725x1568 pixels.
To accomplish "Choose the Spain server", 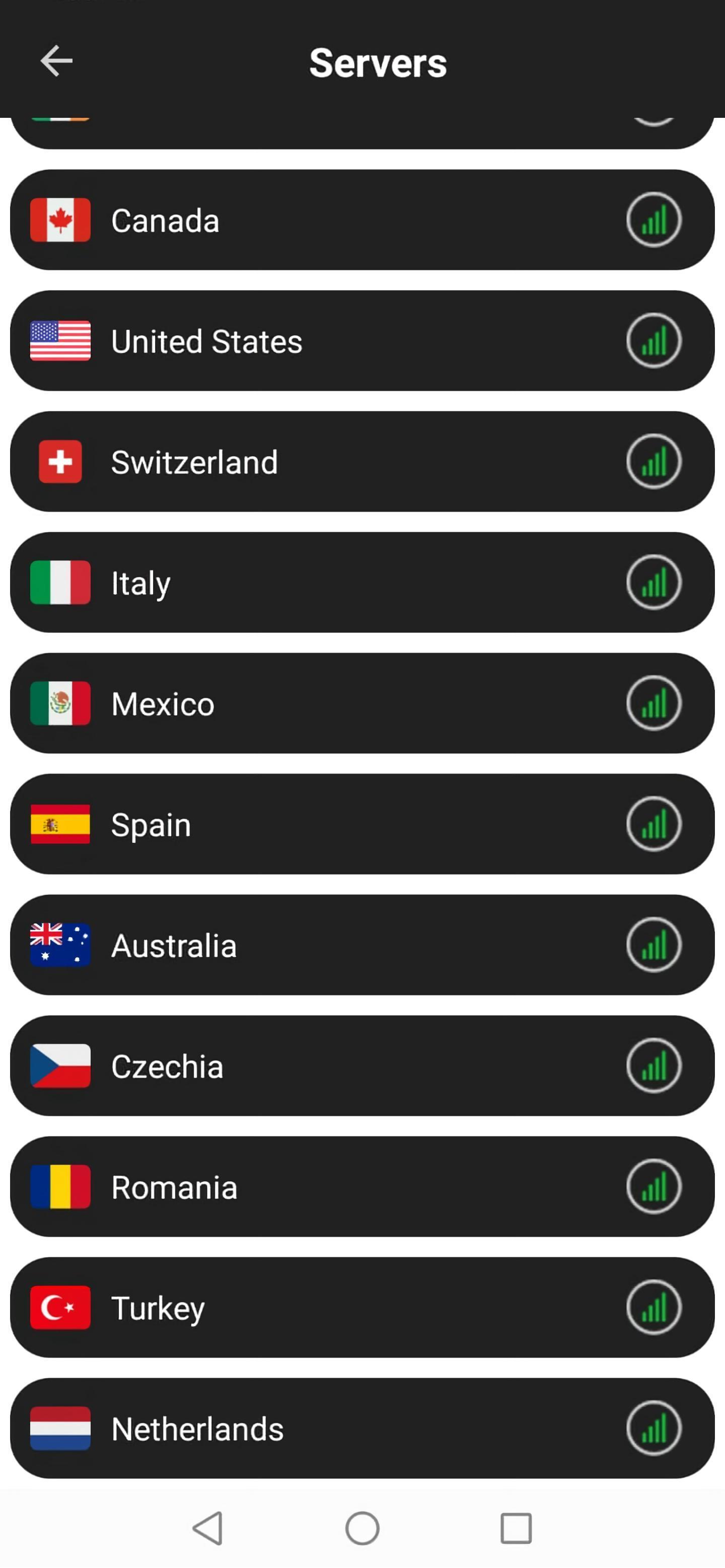I will click(x=362, y=824).
